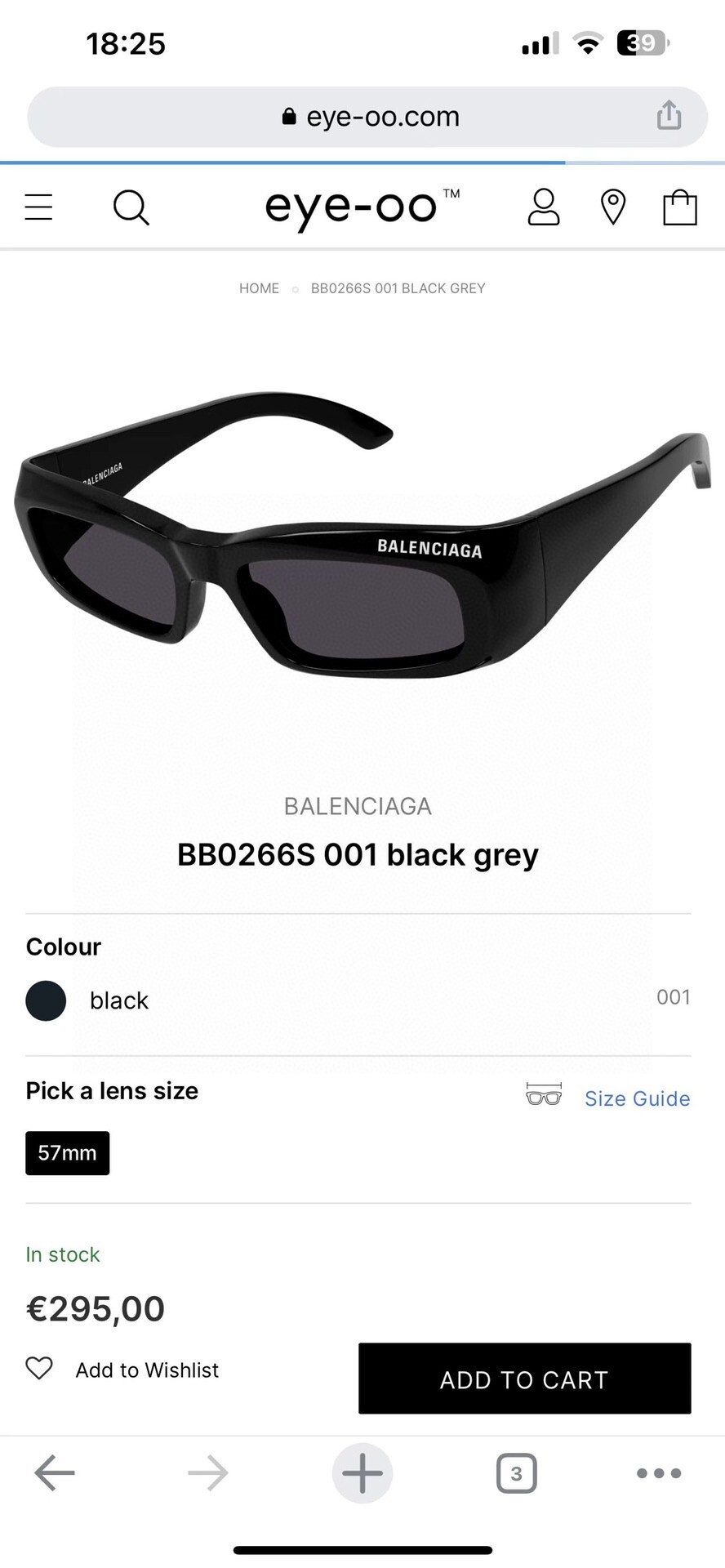
Task: Open the Size Guide link
Action: tap(637, 1098)
